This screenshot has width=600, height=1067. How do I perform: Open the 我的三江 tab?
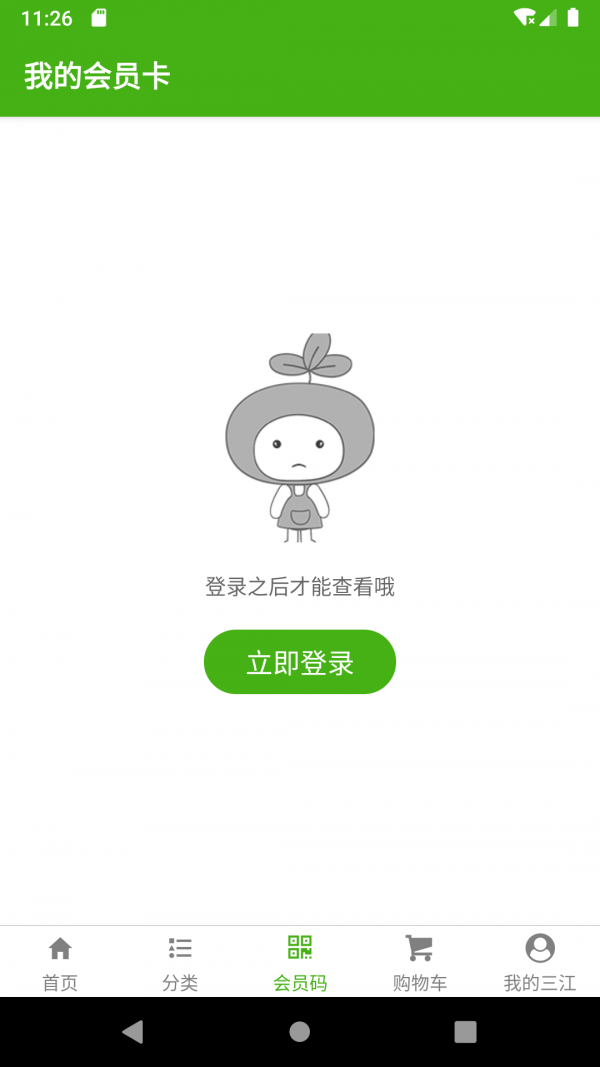(x=540, y=962)
